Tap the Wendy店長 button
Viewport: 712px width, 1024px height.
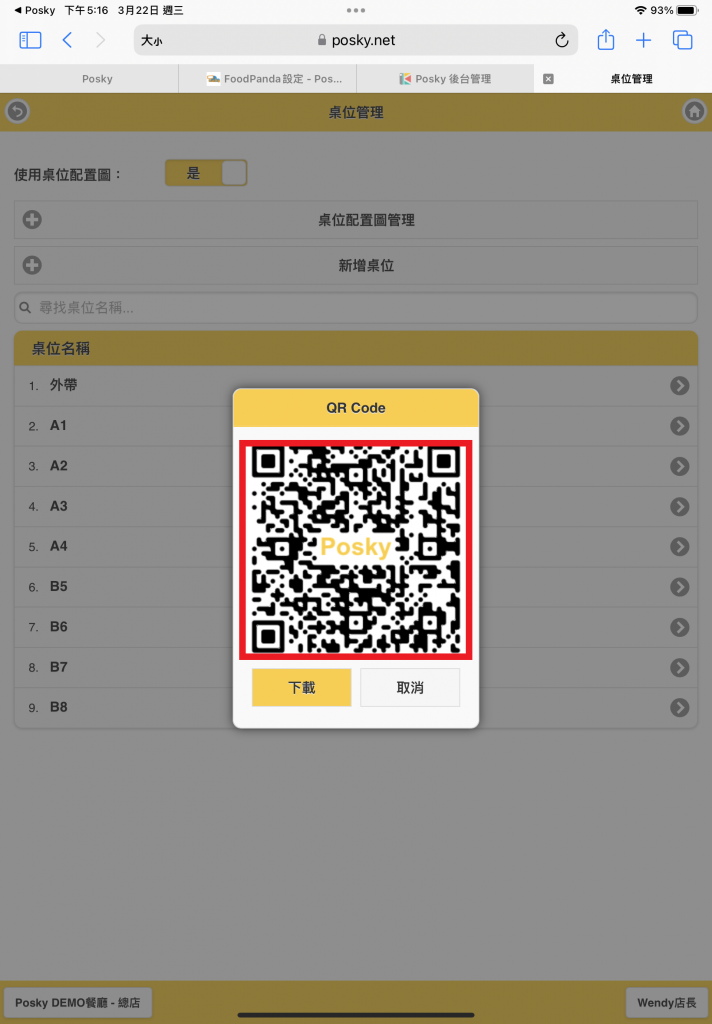click(666, 1002)
